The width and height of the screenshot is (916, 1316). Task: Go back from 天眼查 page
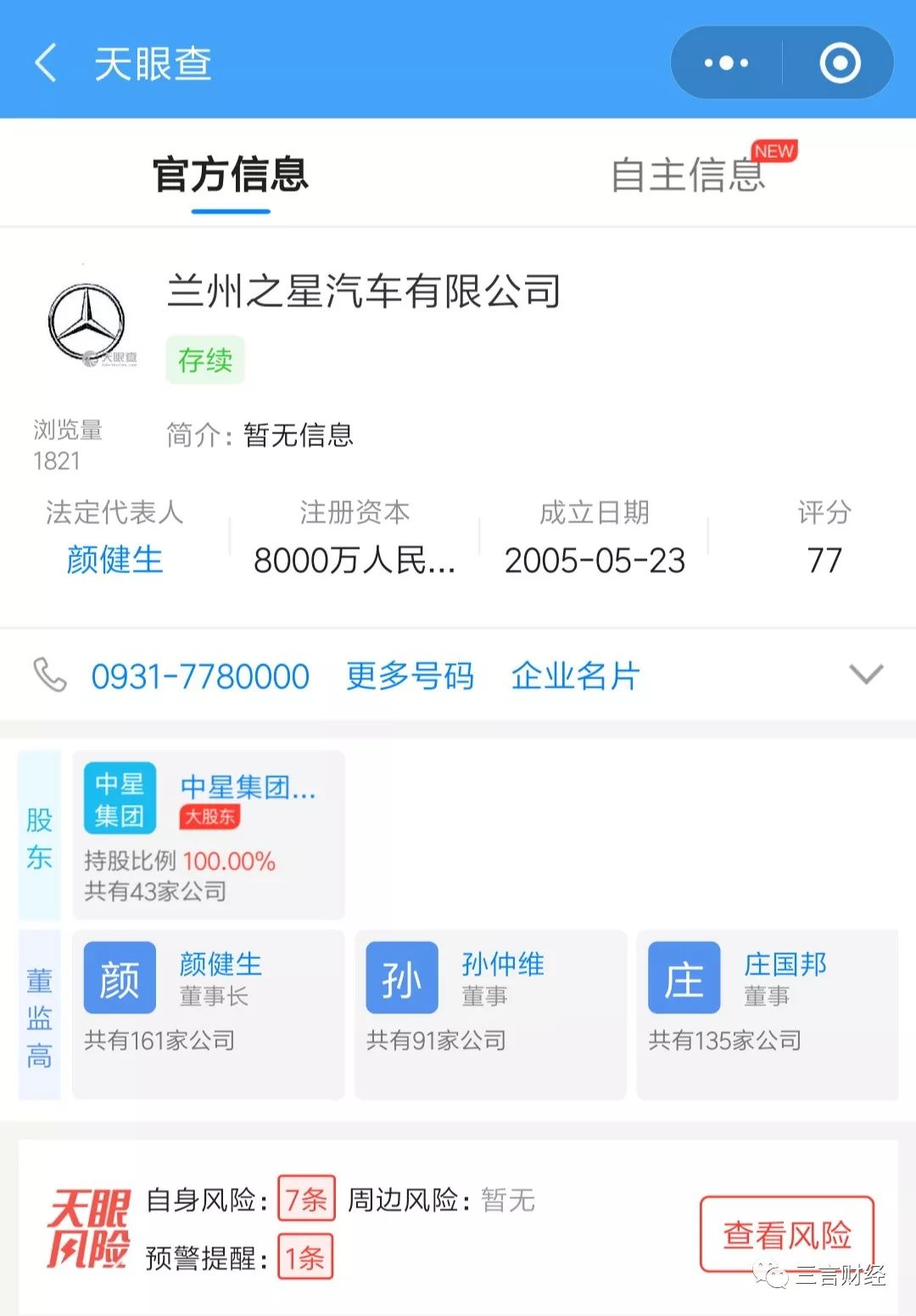click(46, 64)
